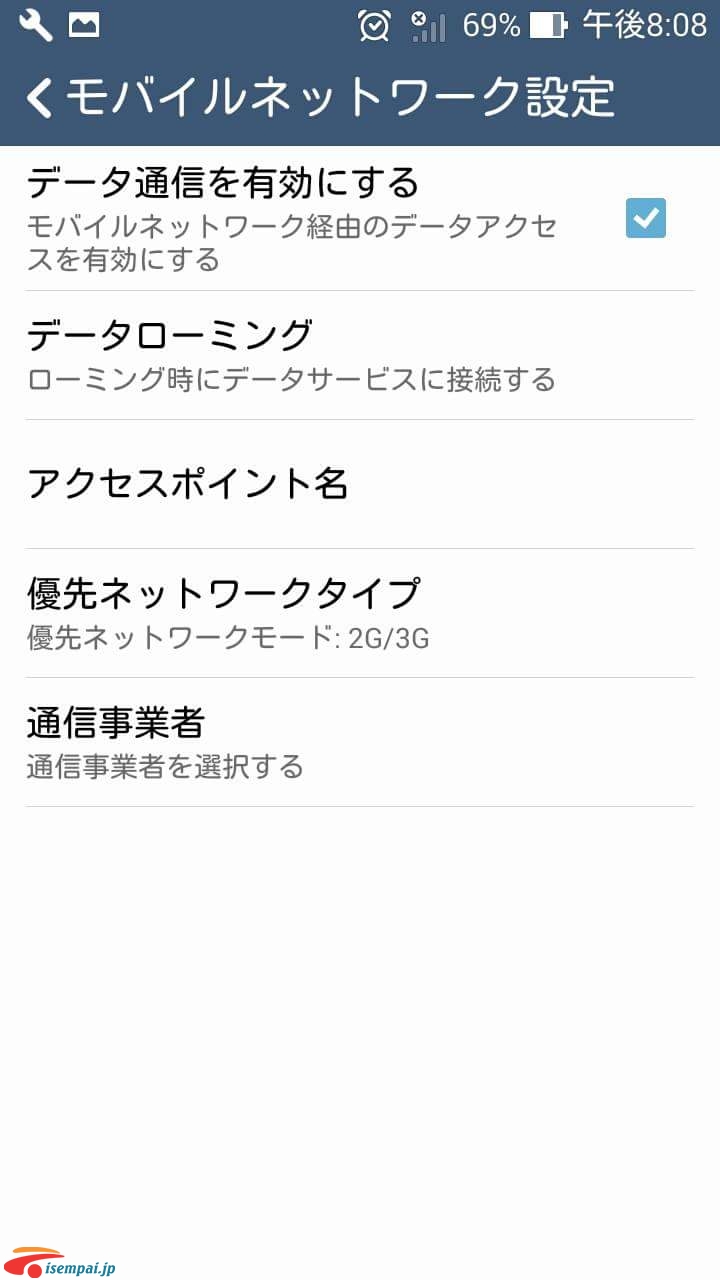
Task: Open the データローミング setting
Action: (360, 356)
